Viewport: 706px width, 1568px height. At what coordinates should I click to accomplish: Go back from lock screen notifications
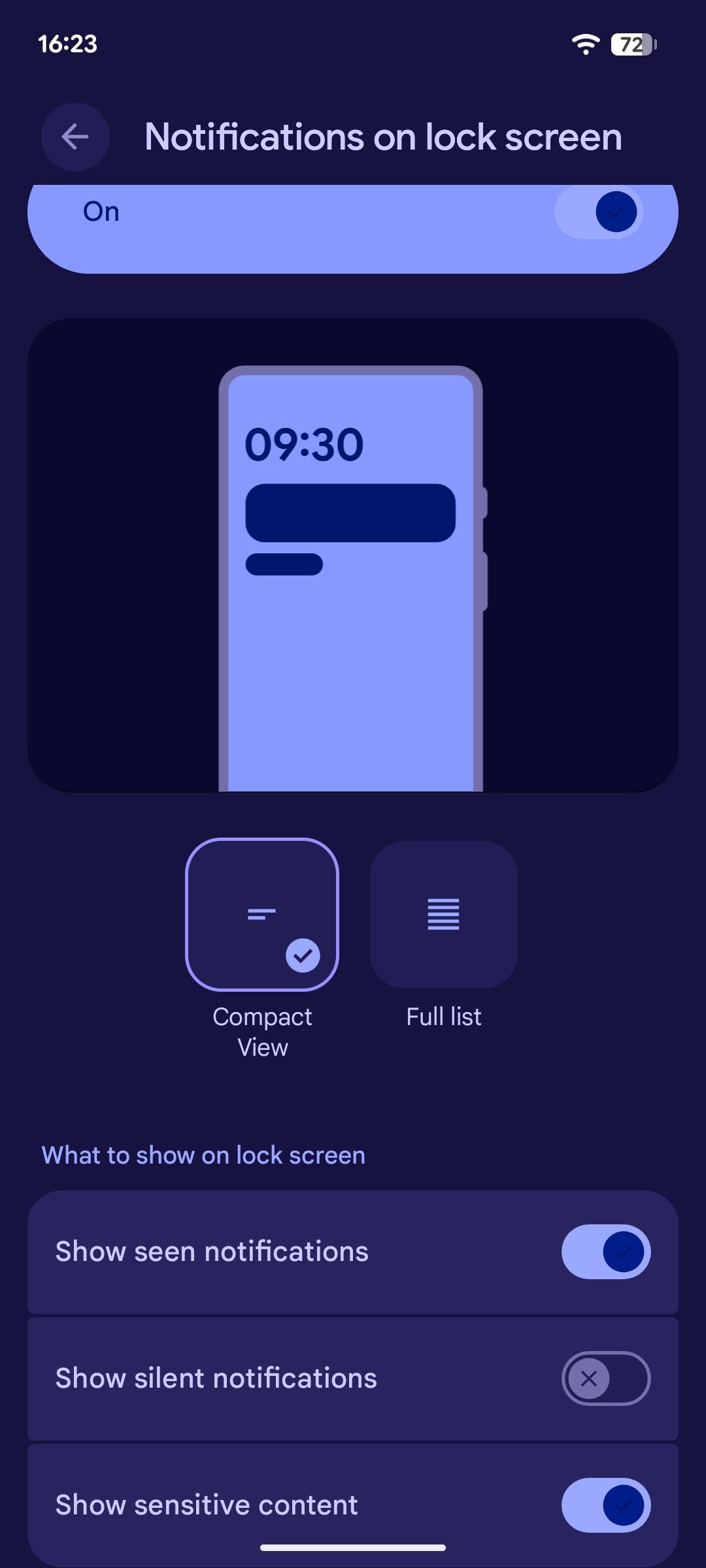coord(75,137)
